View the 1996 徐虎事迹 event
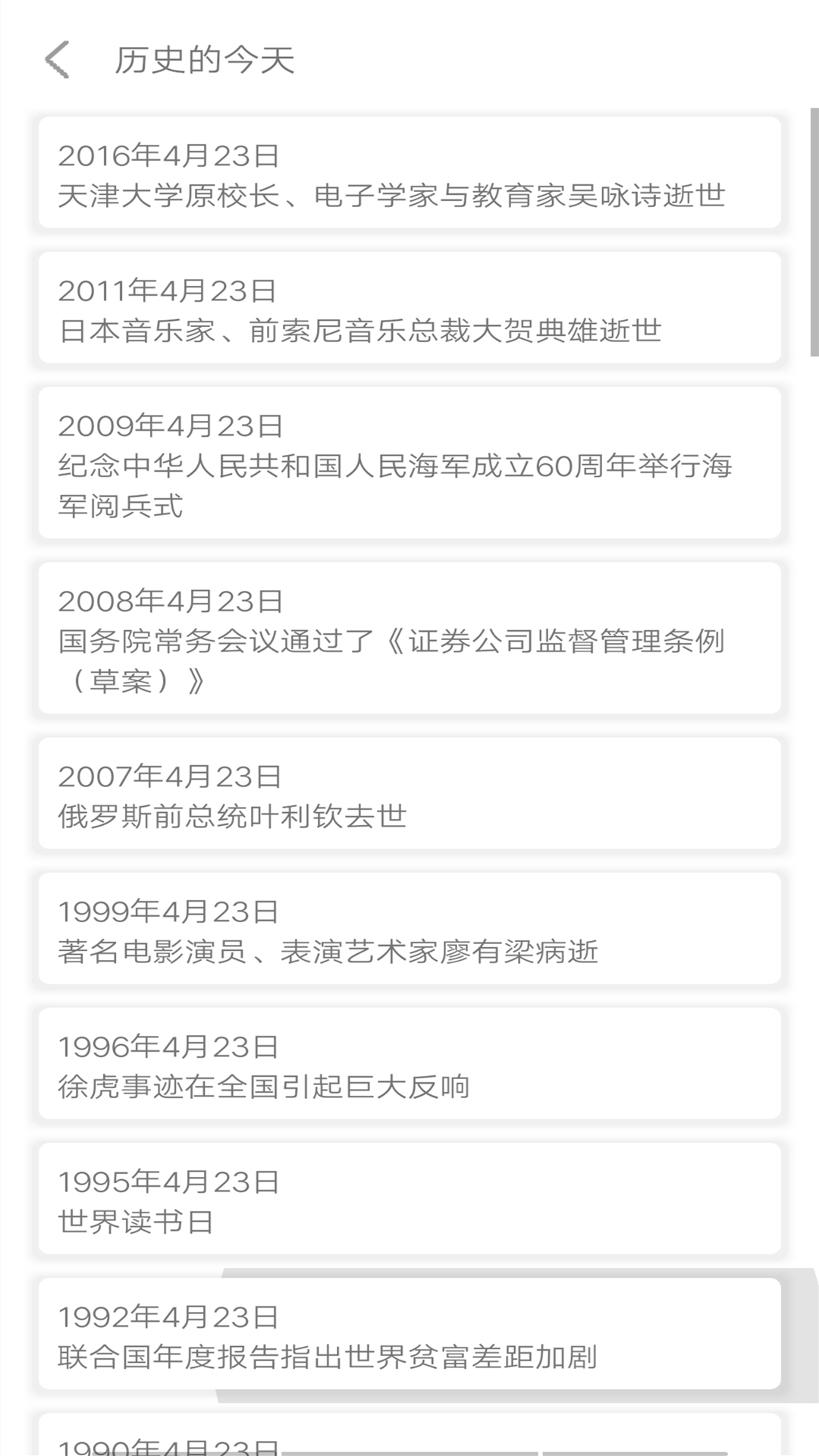The height and width of the screenshot is (1456, 819). tap(409, 1064)
